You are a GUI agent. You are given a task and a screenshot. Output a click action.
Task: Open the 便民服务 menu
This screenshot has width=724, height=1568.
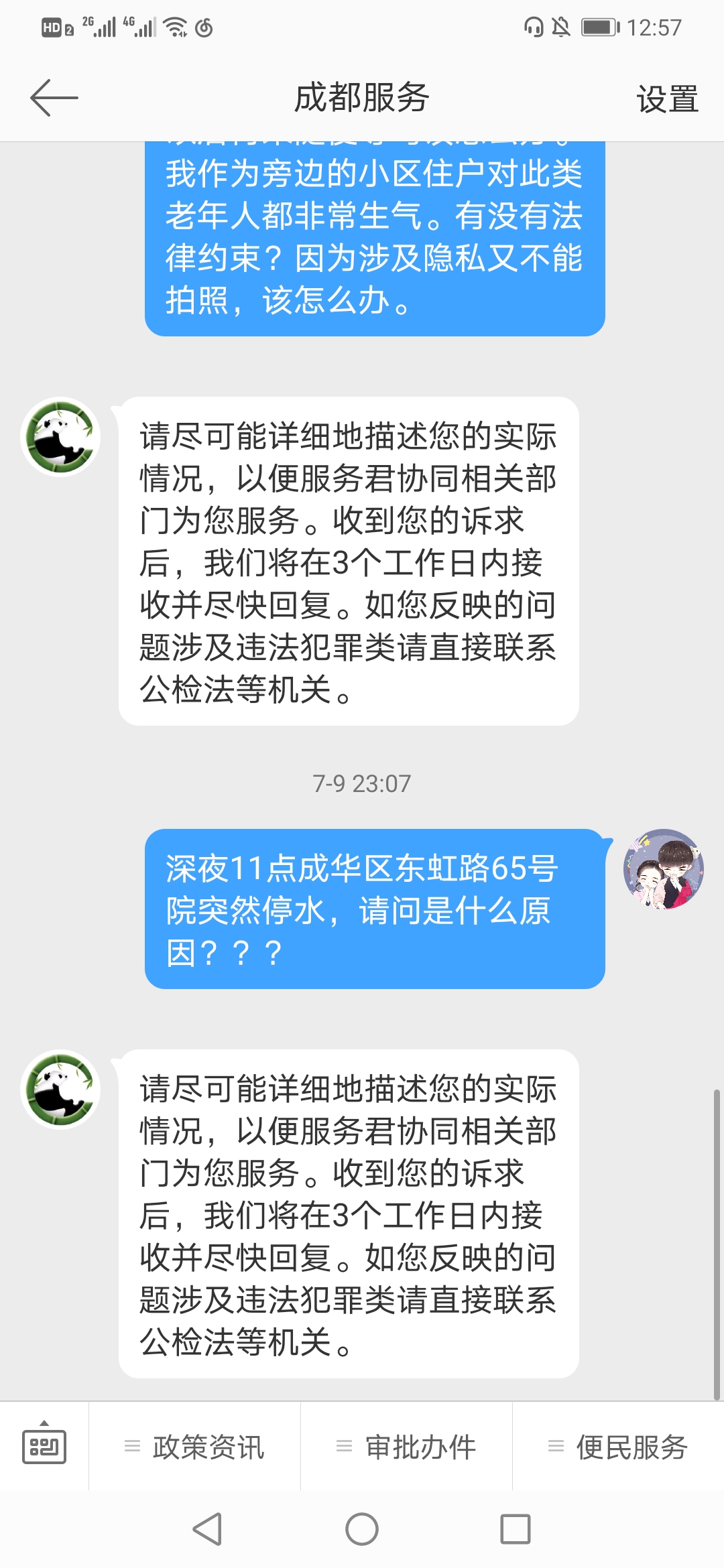(619, 1447)
